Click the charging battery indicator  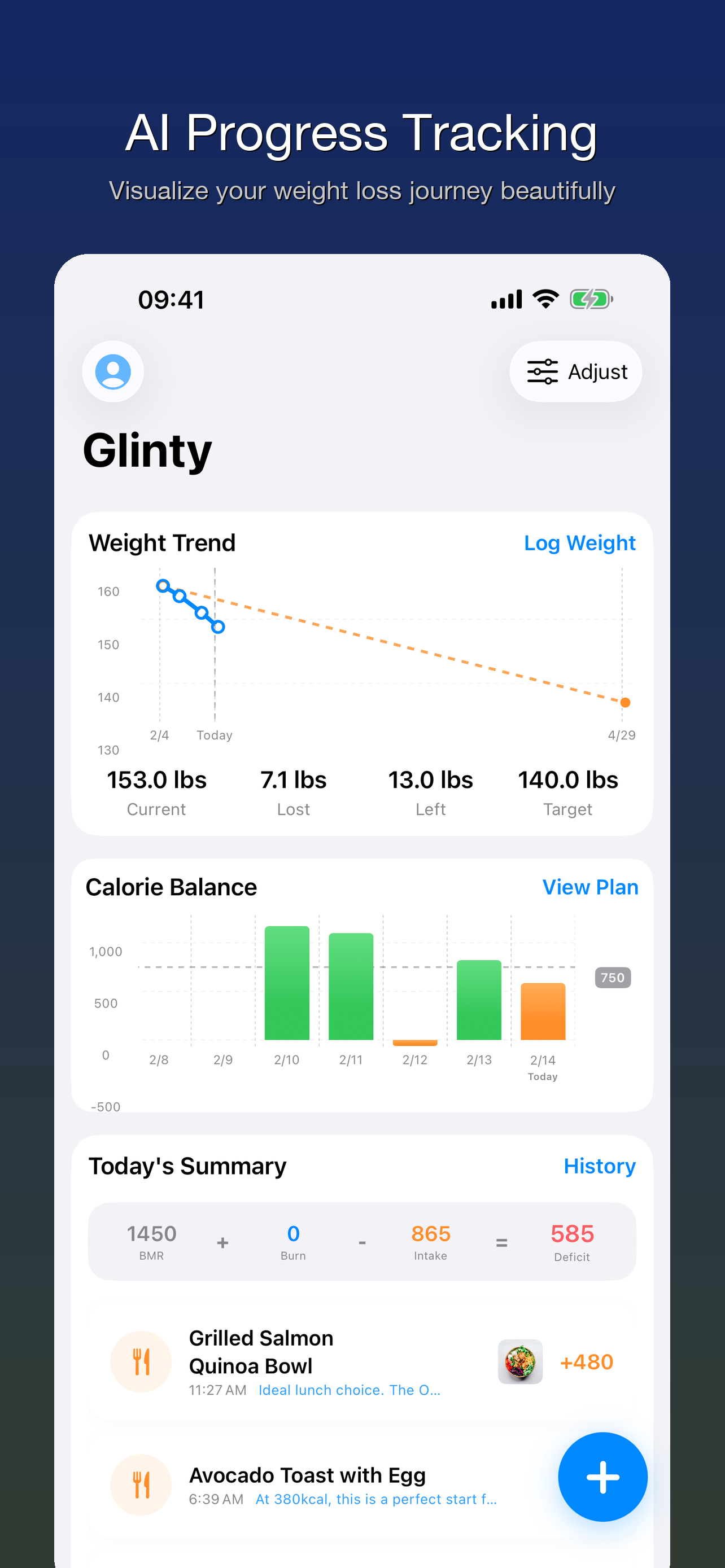point(591,298)
